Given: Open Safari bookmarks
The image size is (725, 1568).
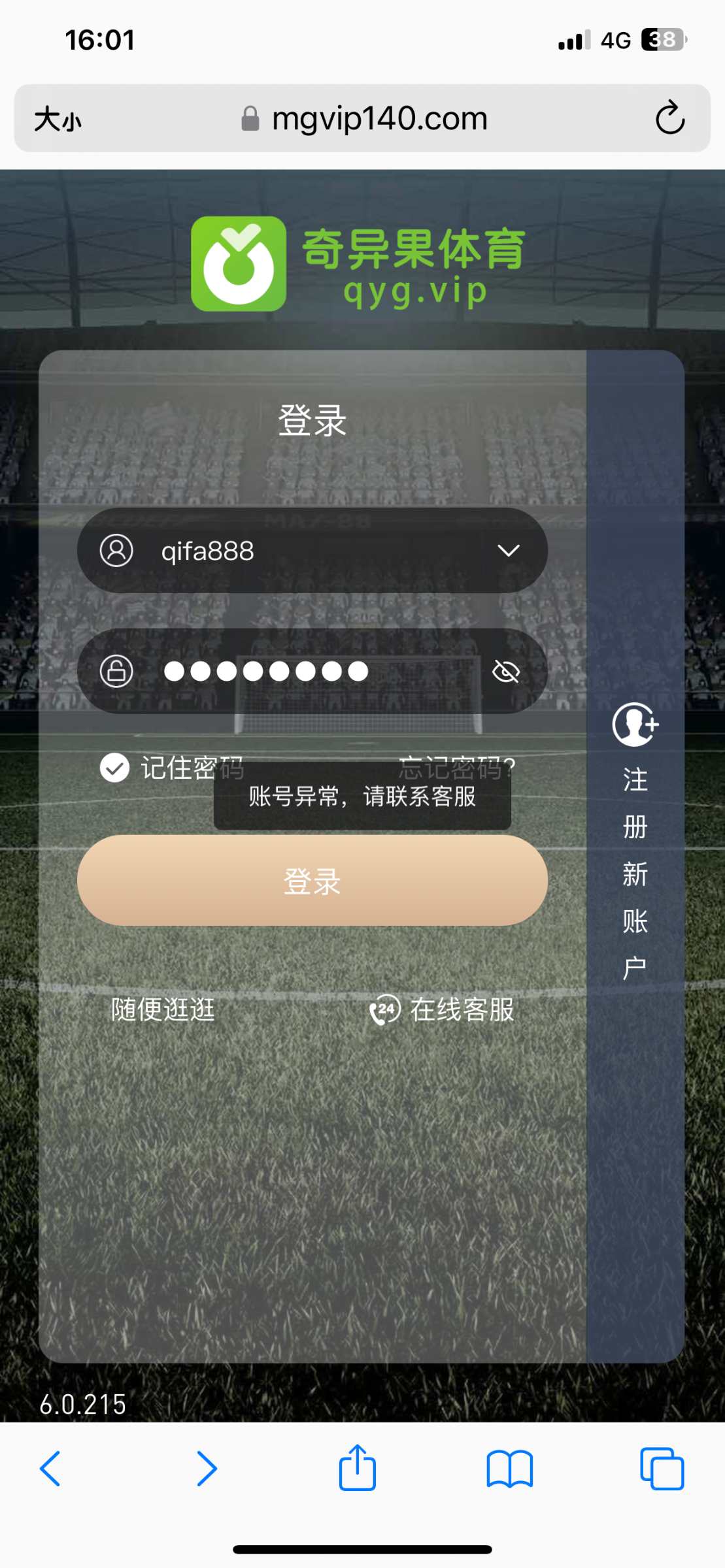Looking at the screenshot, I should coord(509,1469).
